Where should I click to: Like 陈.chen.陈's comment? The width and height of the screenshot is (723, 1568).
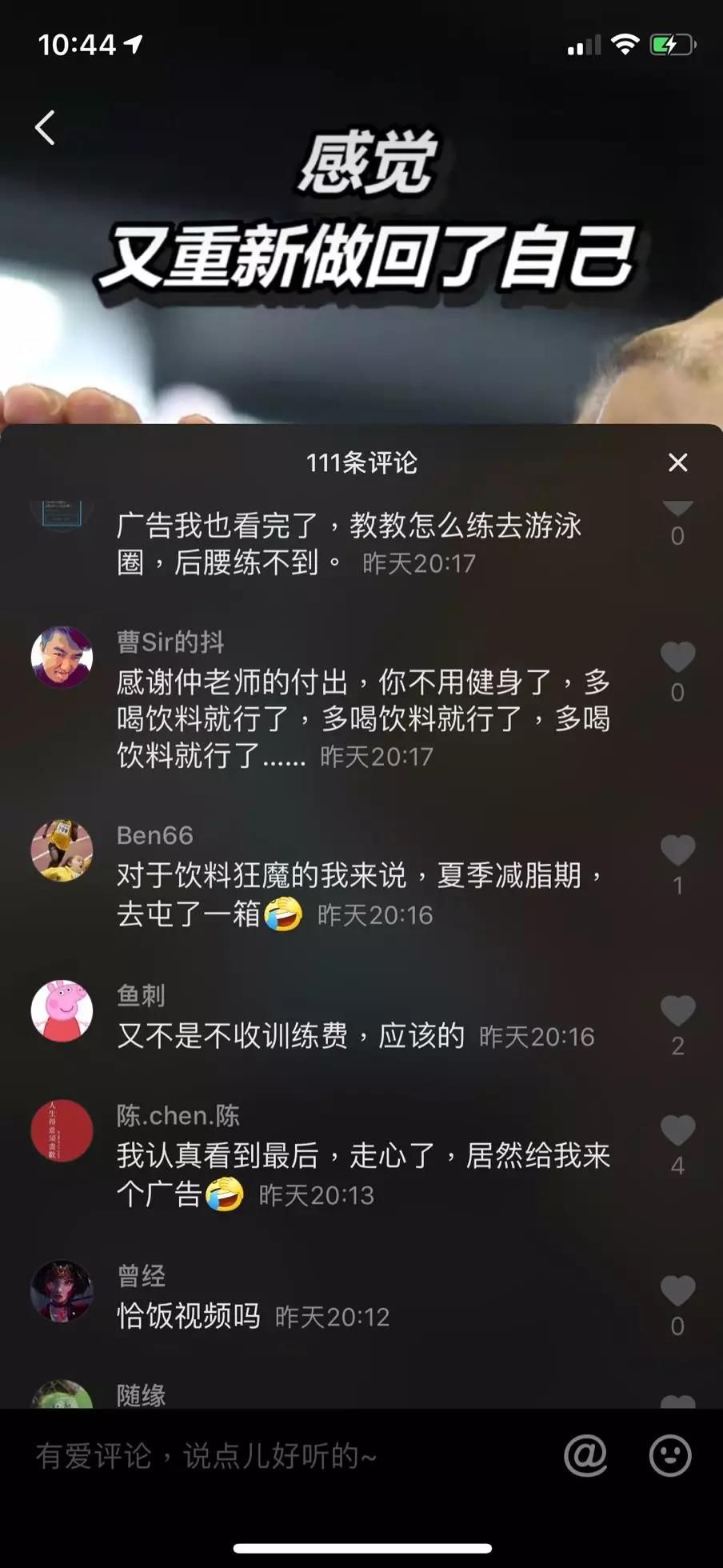pyautogui.click(x=677, y=1131)
